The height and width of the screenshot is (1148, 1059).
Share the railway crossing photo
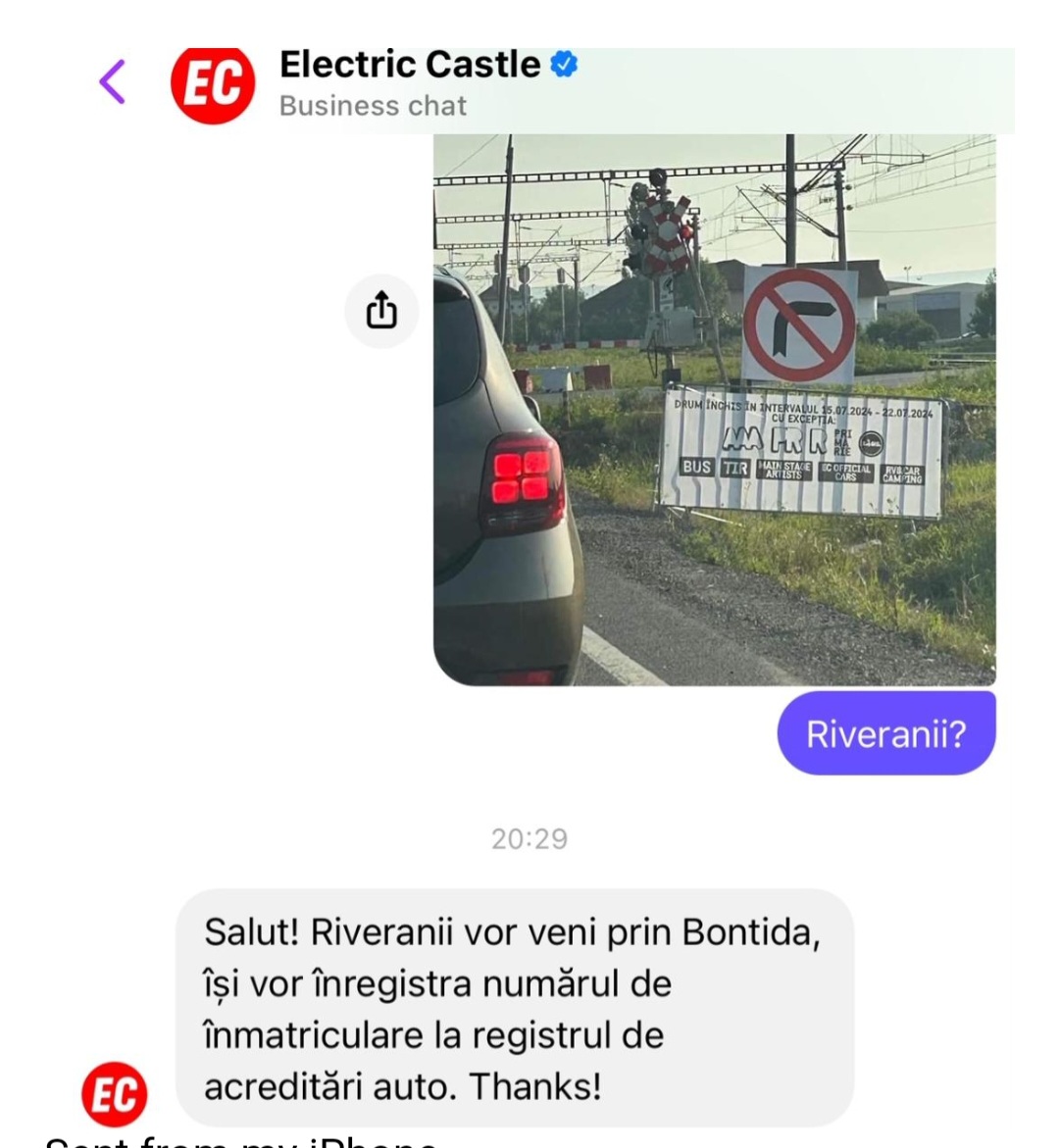click(x=381, y=311)
